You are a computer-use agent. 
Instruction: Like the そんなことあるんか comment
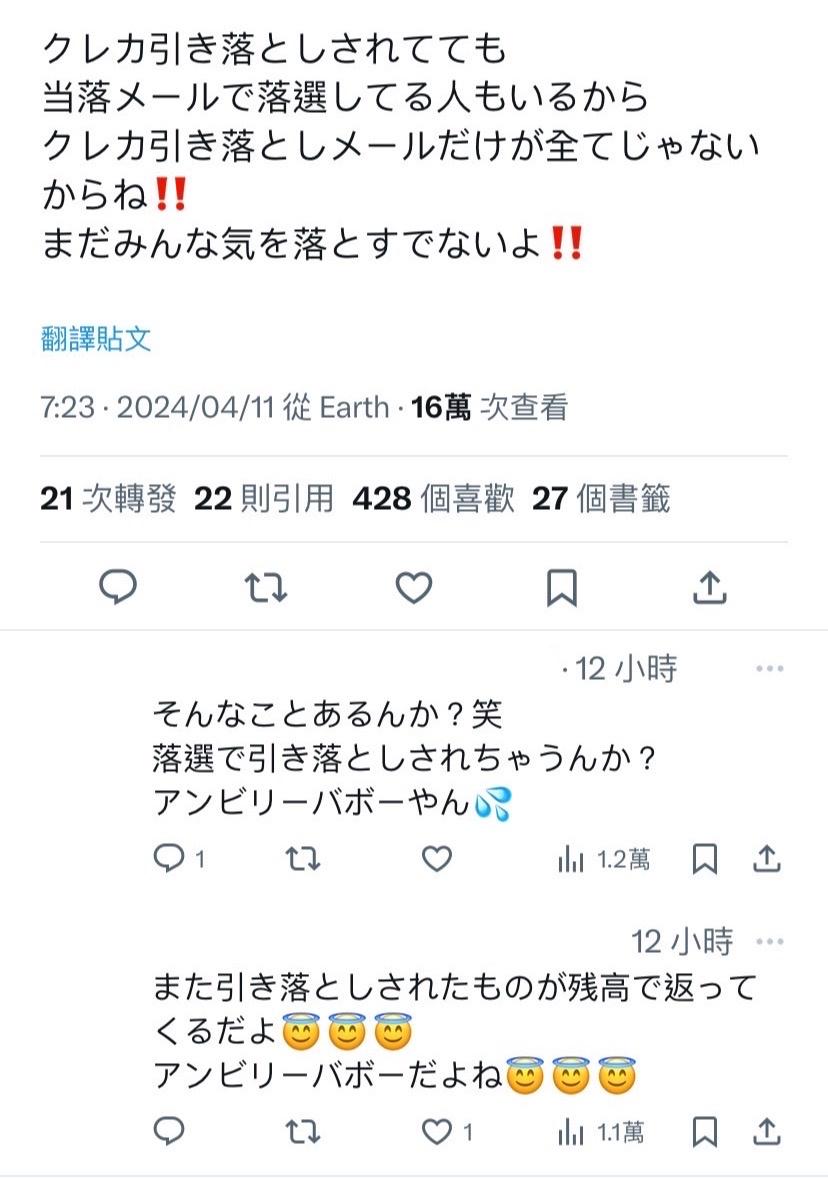[x=436, y=858]
